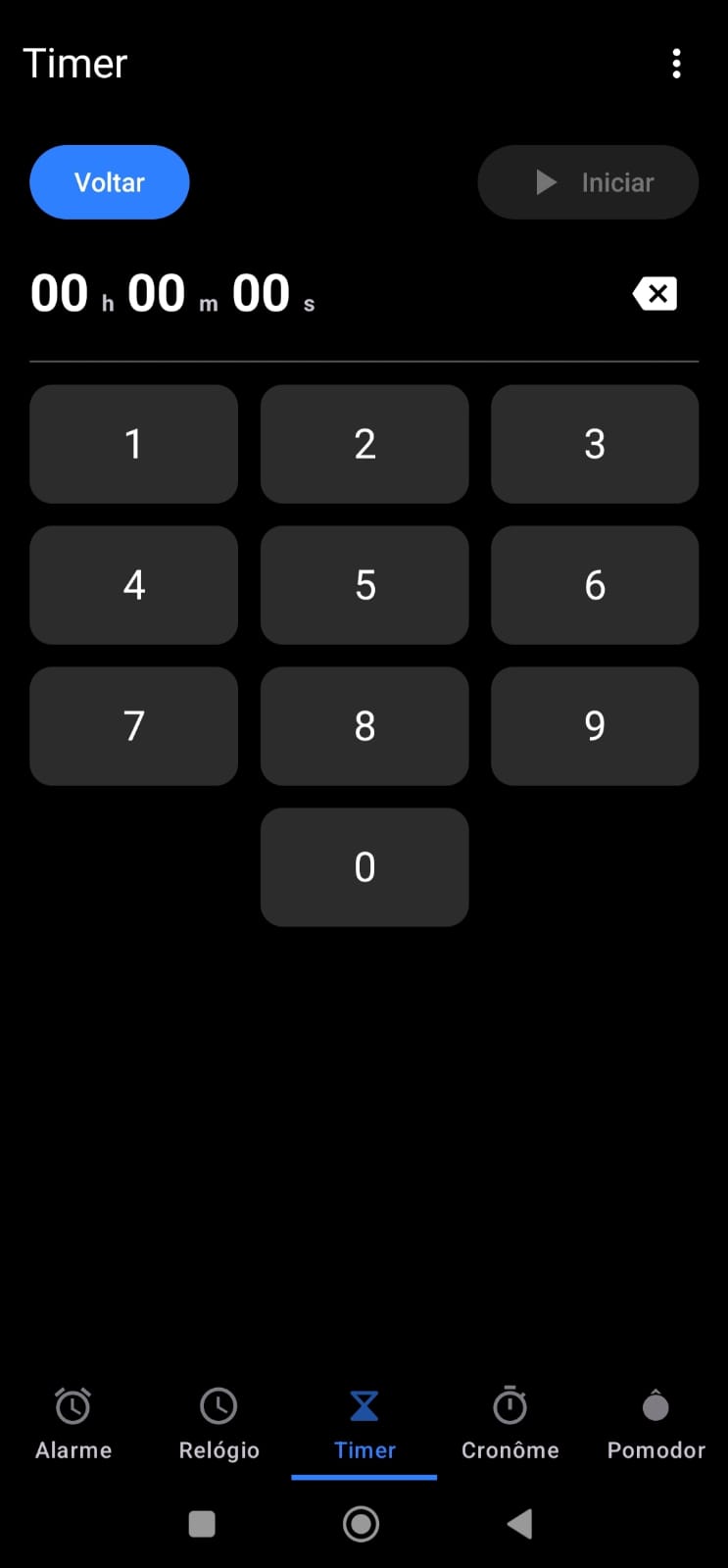Switch to the Alarme tab

pos(73,1424)
